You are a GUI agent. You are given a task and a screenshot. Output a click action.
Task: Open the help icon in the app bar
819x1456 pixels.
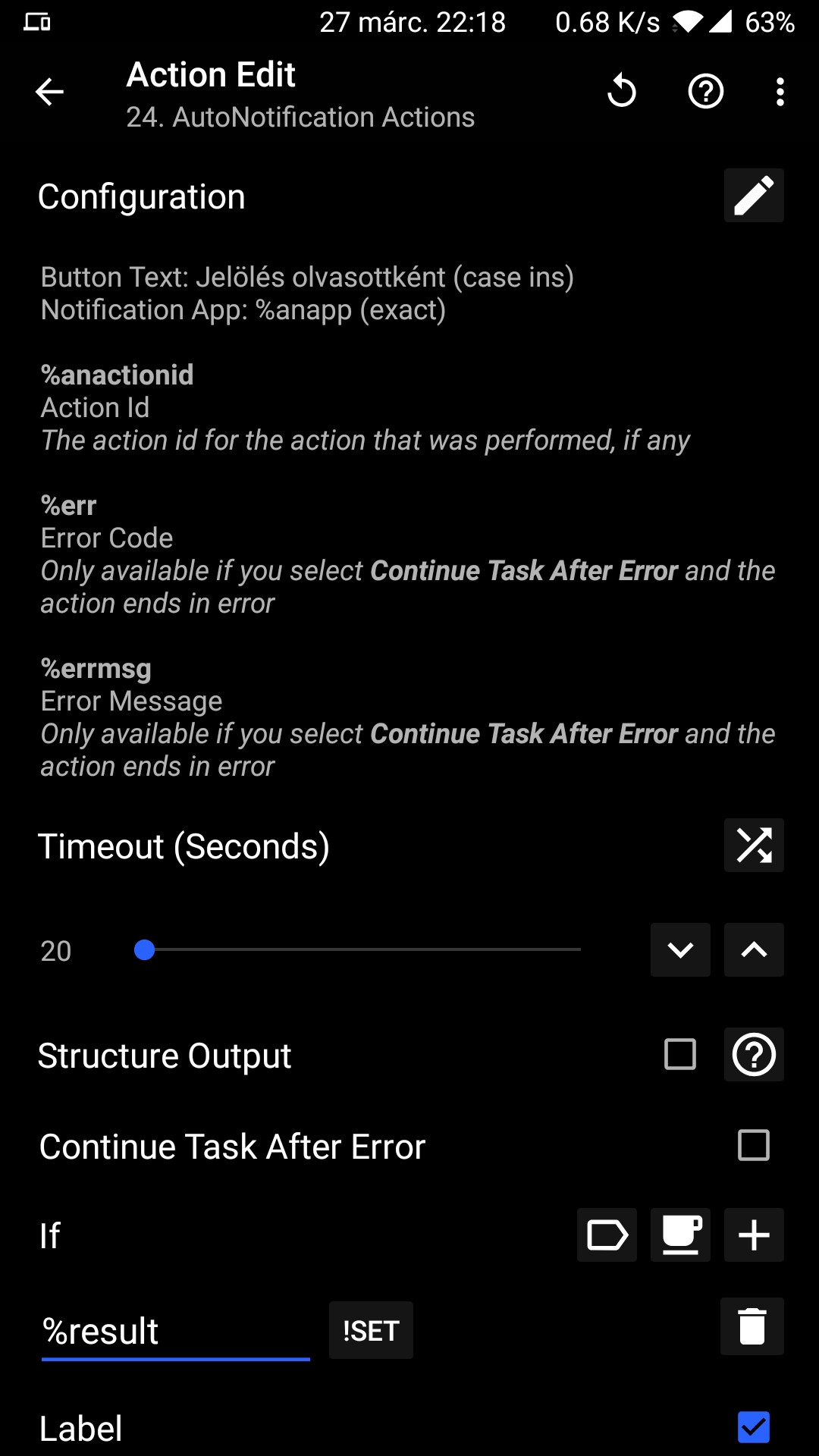[705, 93]
